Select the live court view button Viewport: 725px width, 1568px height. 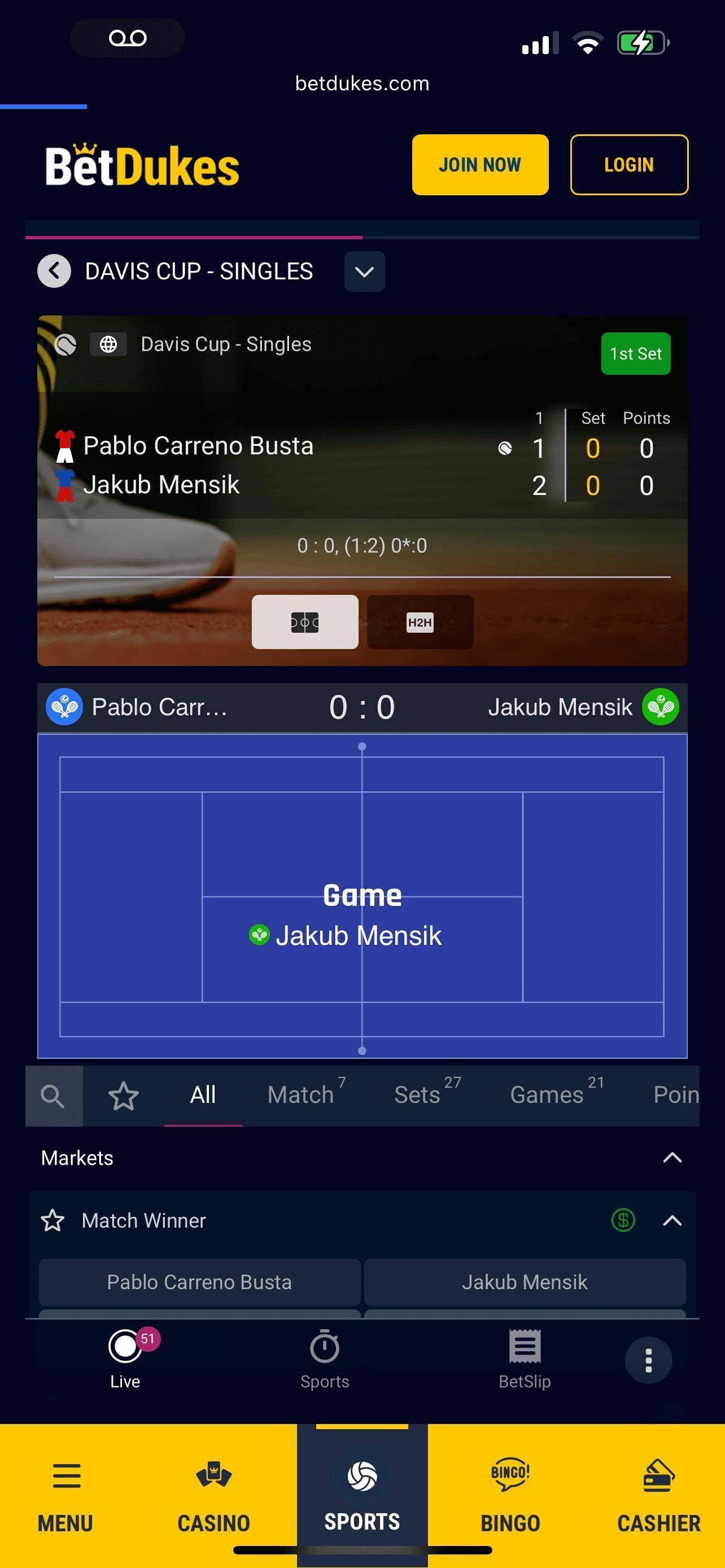point(304,622)
